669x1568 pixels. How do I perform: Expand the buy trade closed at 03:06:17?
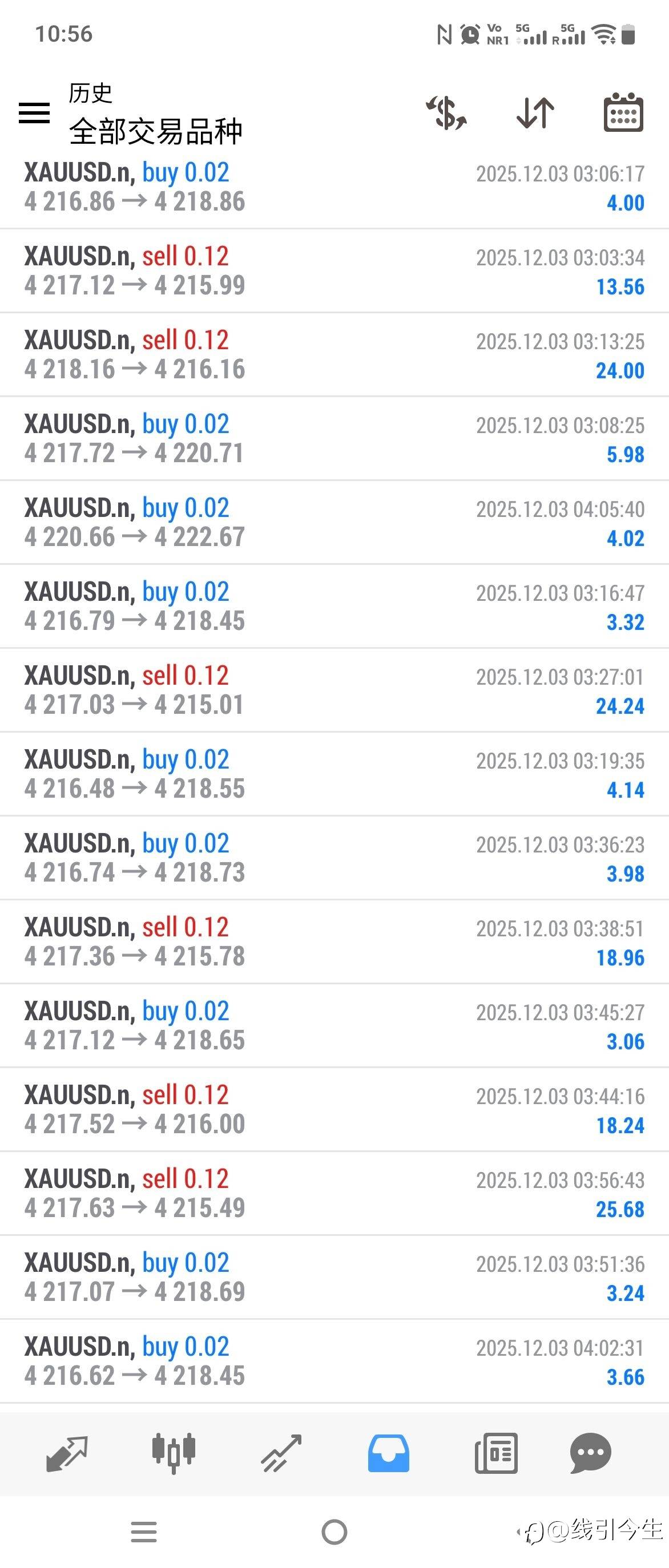(334, 188)
